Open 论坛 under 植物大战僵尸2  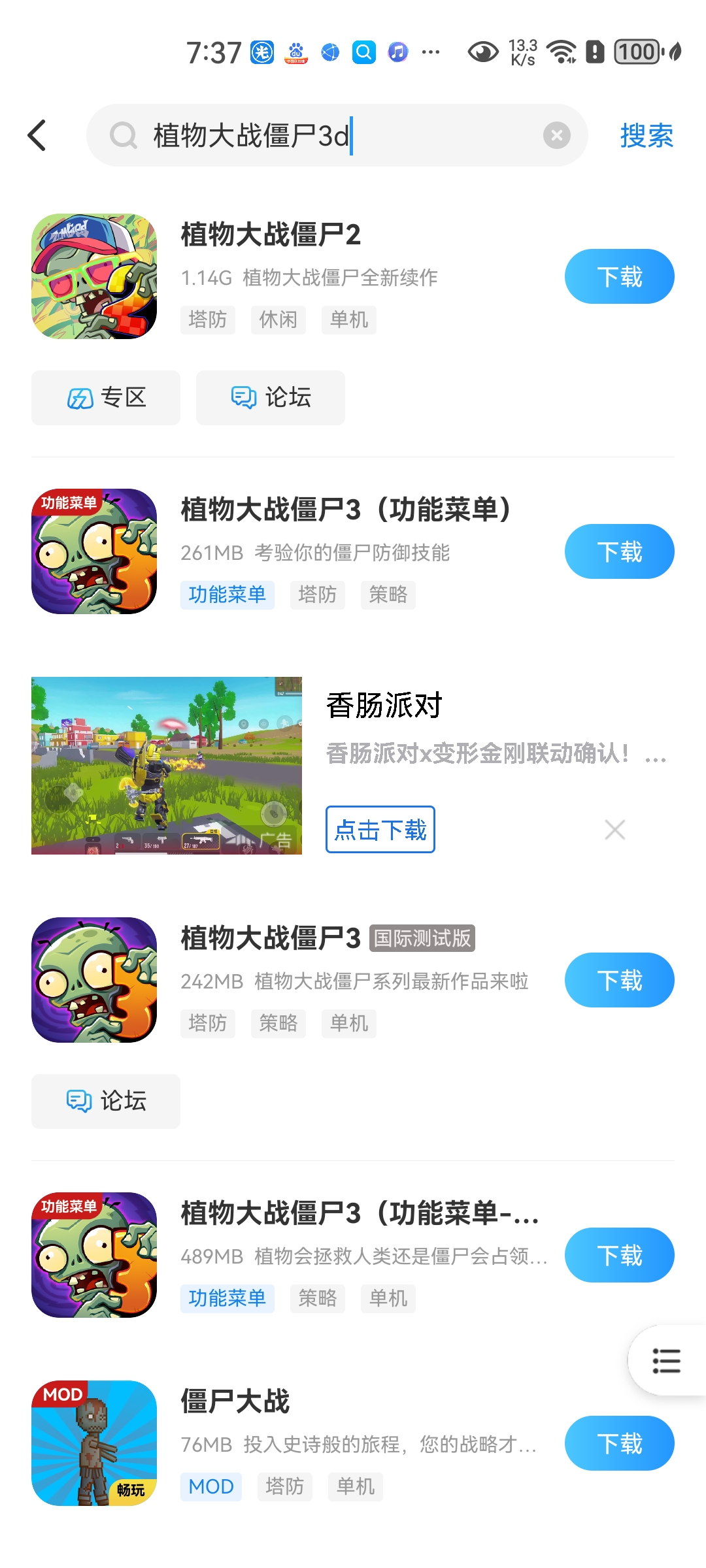click(x=271, y=398)
